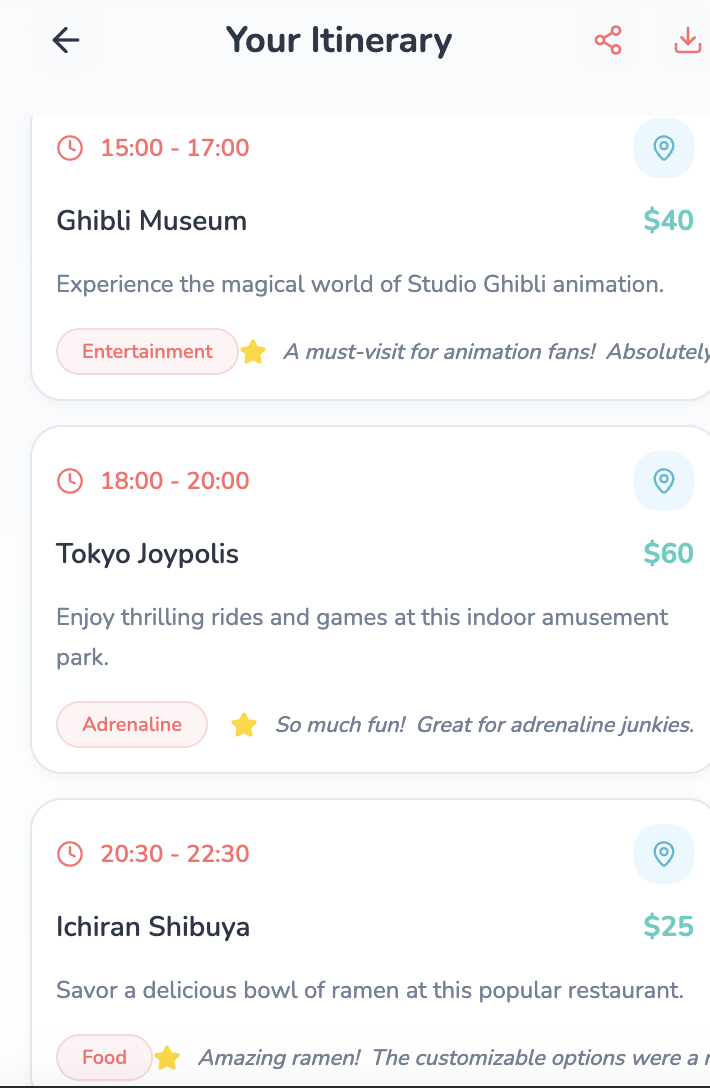710x1088 pixels.
Task: Open map location for Tokyo Joypolis
Action: click(x=663, y=481)
